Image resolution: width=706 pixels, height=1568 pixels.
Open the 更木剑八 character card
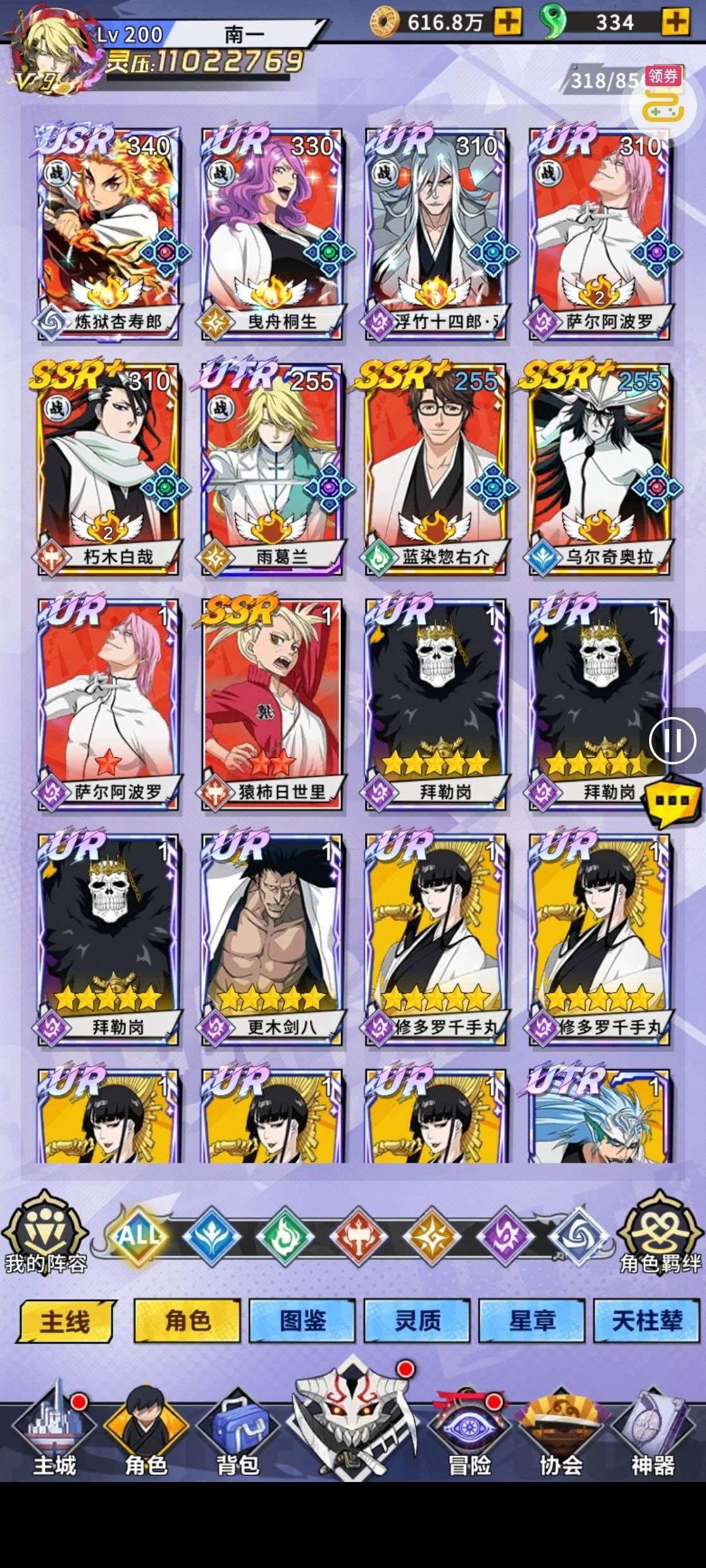[x=272, y=939]
